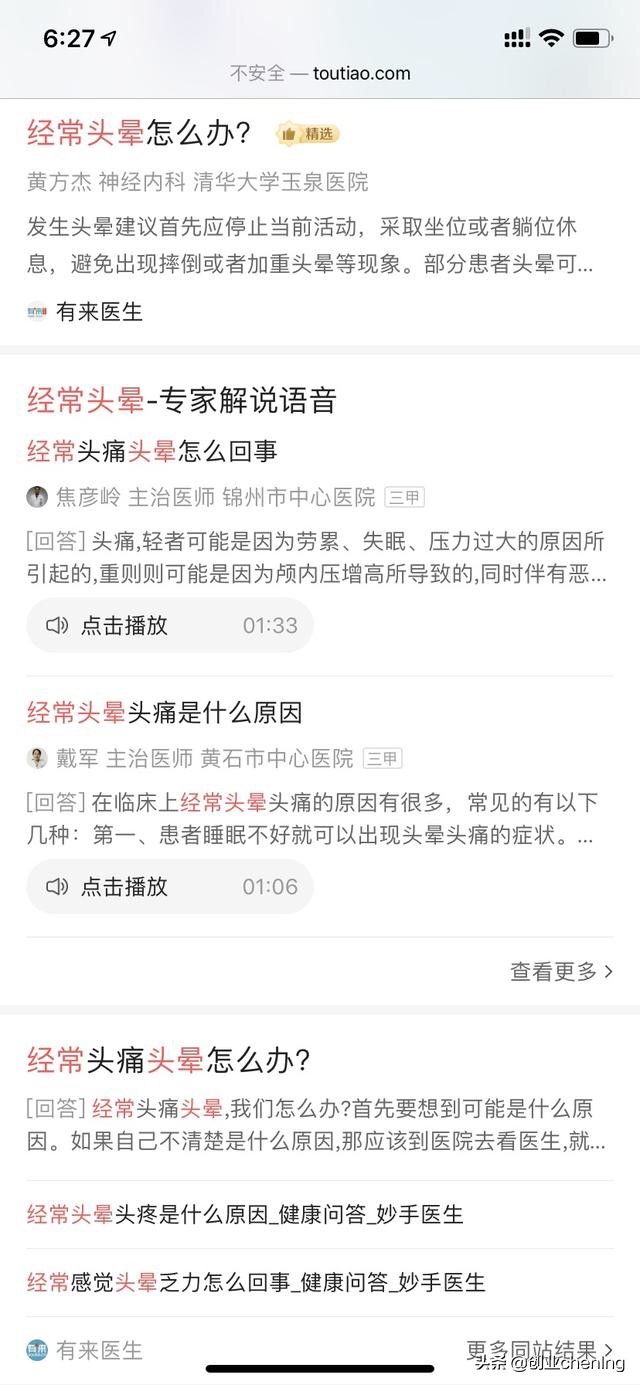Image resolution: width=640 pixels, height=1385 pixels.
Task: Play 戴军's 01:06 voice answer
Action: click(170, 887)
